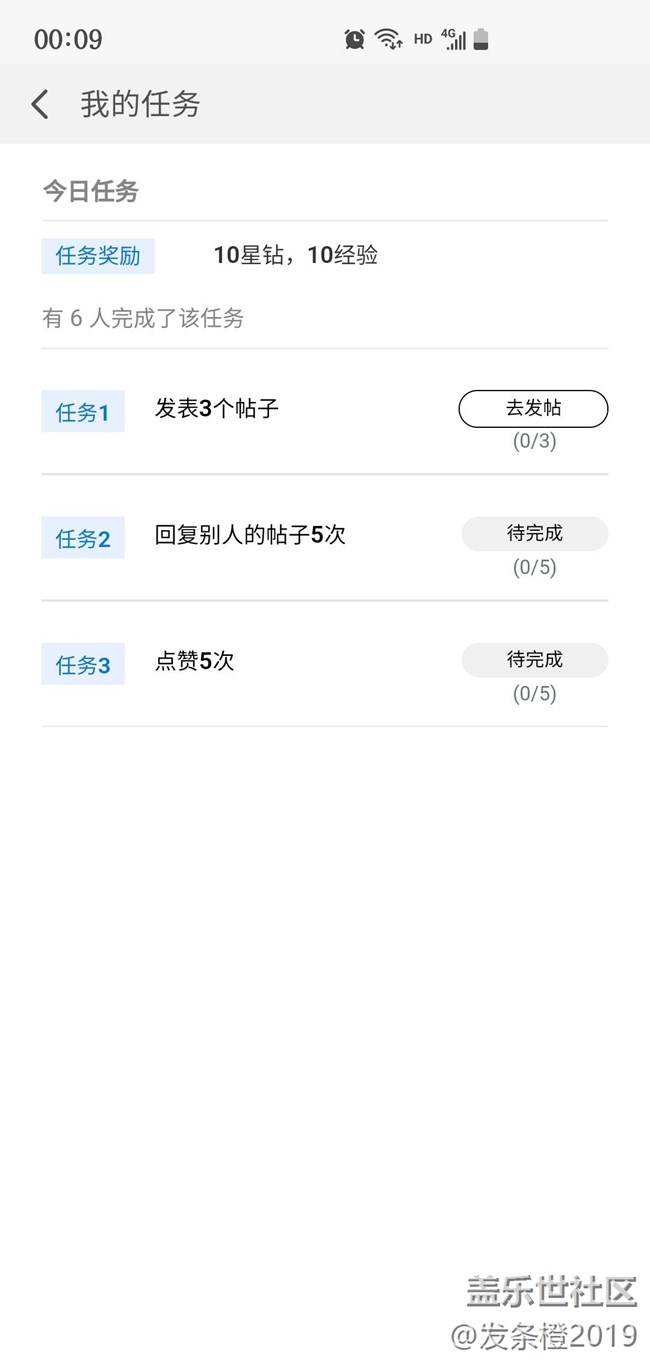This screenshot has width=650, height=1372.
Task: Tap 待完成 for the 点赞5次 task
Action: pyautogui.click(x=534, y=660)
